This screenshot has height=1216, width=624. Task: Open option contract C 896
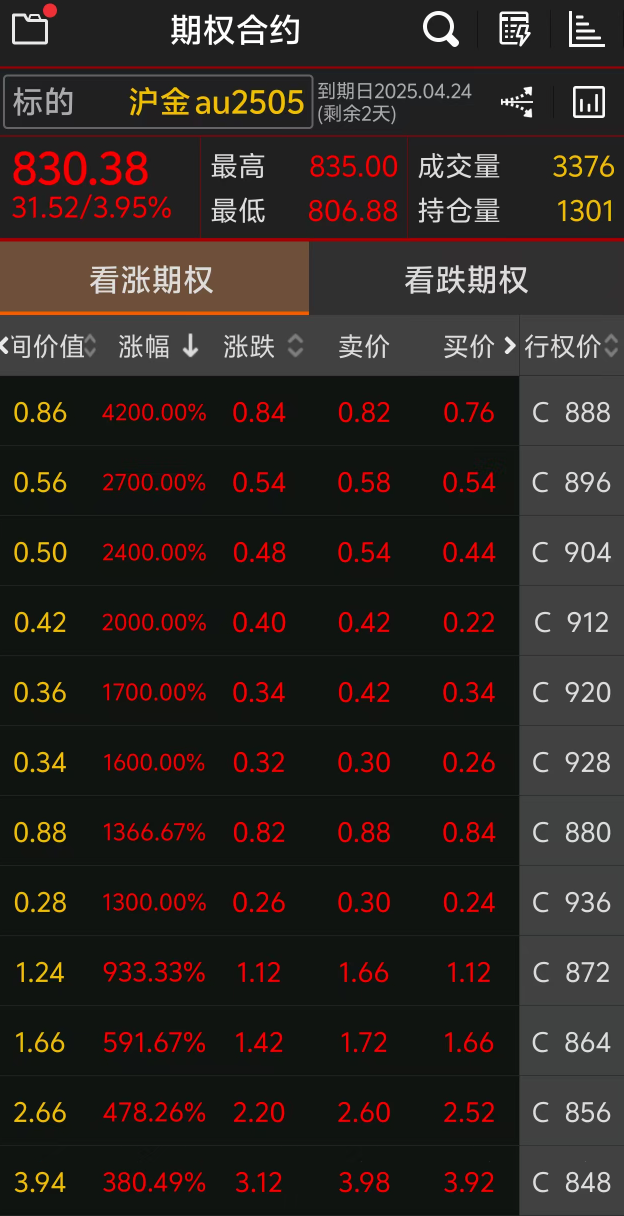tap(571, 482)
